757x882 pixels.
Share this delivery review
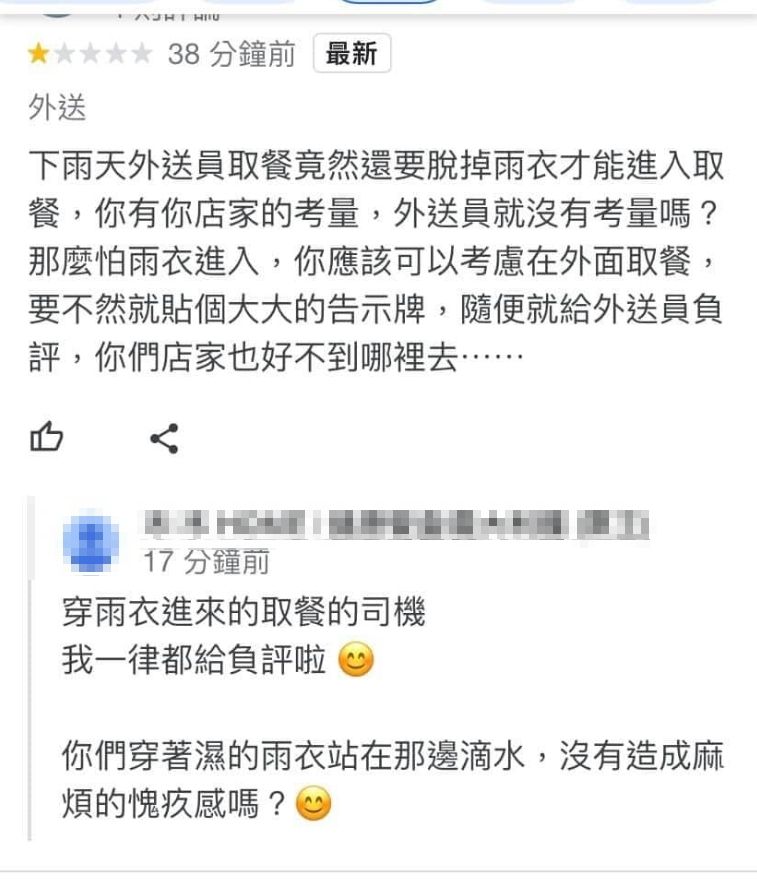click(164, 438)
